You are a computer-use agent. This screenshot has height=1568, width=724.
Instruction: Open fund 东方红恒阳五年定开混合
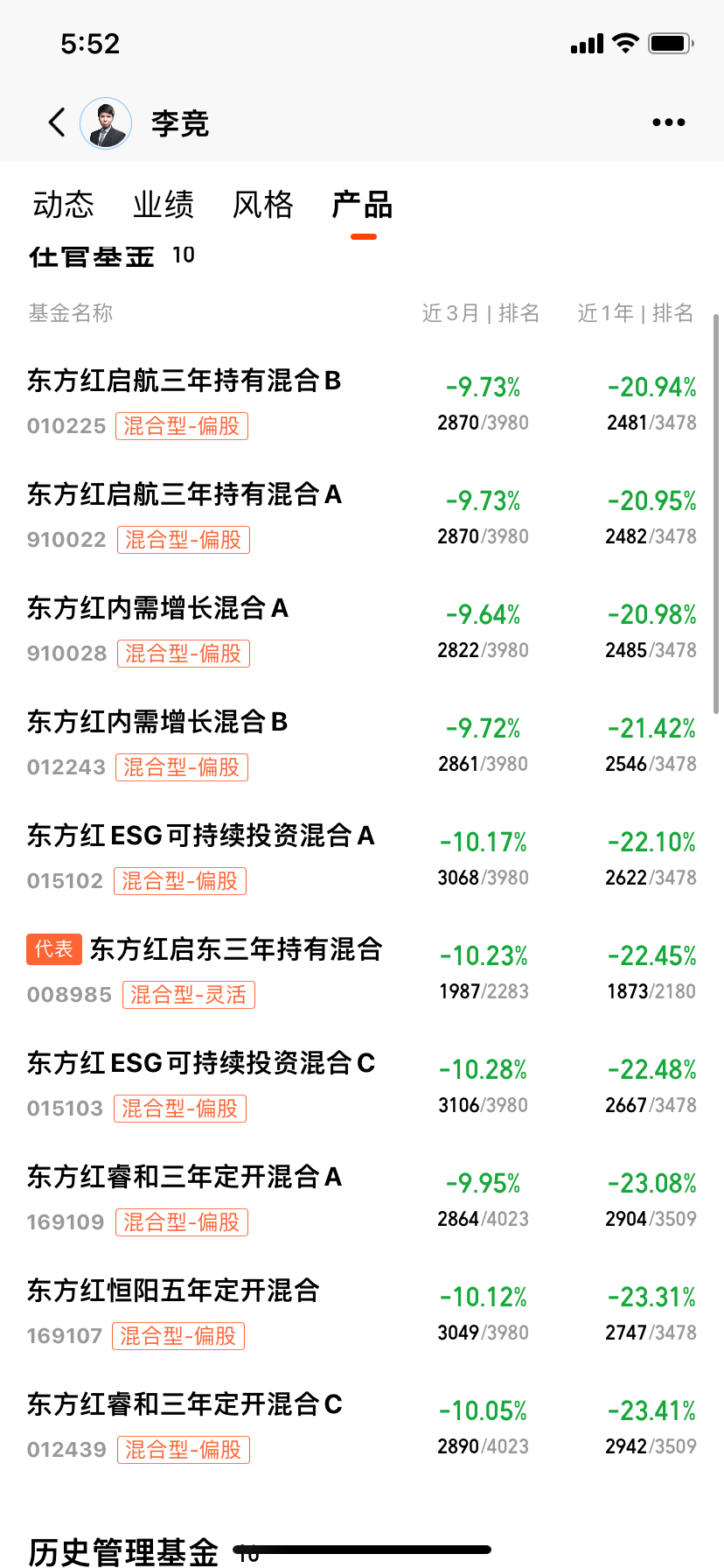tap(173, 1291)
